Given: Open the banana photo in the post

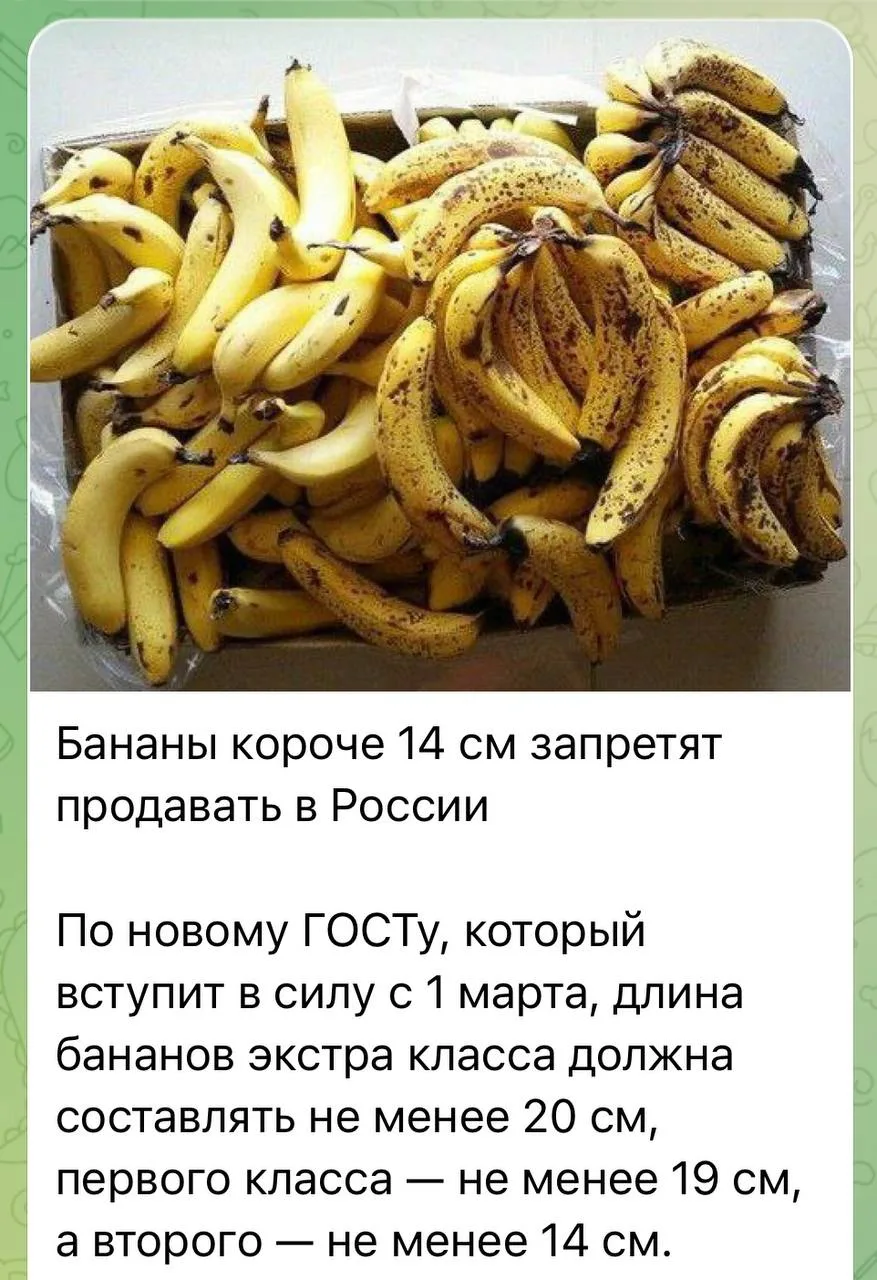Looking at the screenshot, I should tap(440, 360).
